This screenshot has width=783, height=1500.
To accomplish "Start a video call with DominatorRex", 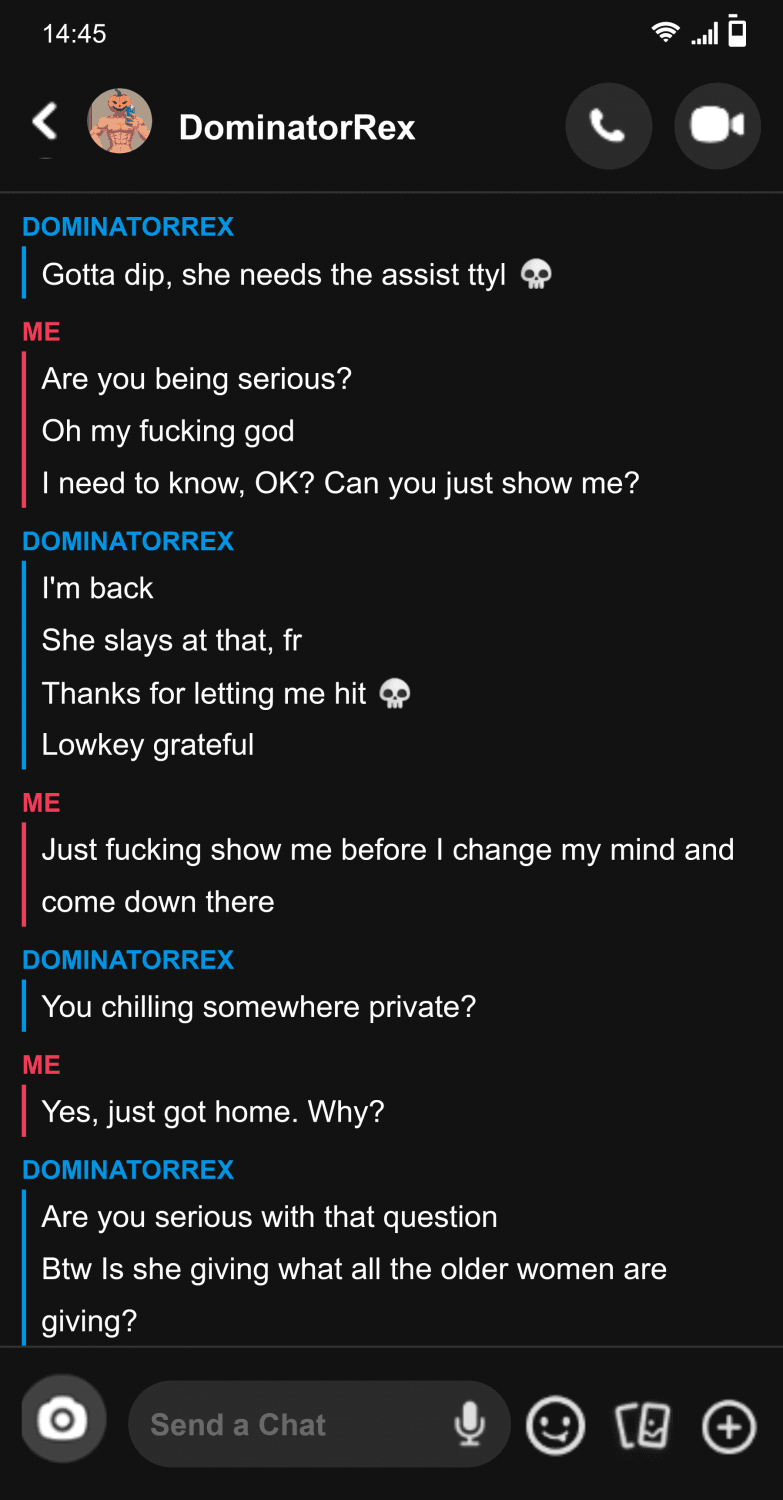I will 717,126.
